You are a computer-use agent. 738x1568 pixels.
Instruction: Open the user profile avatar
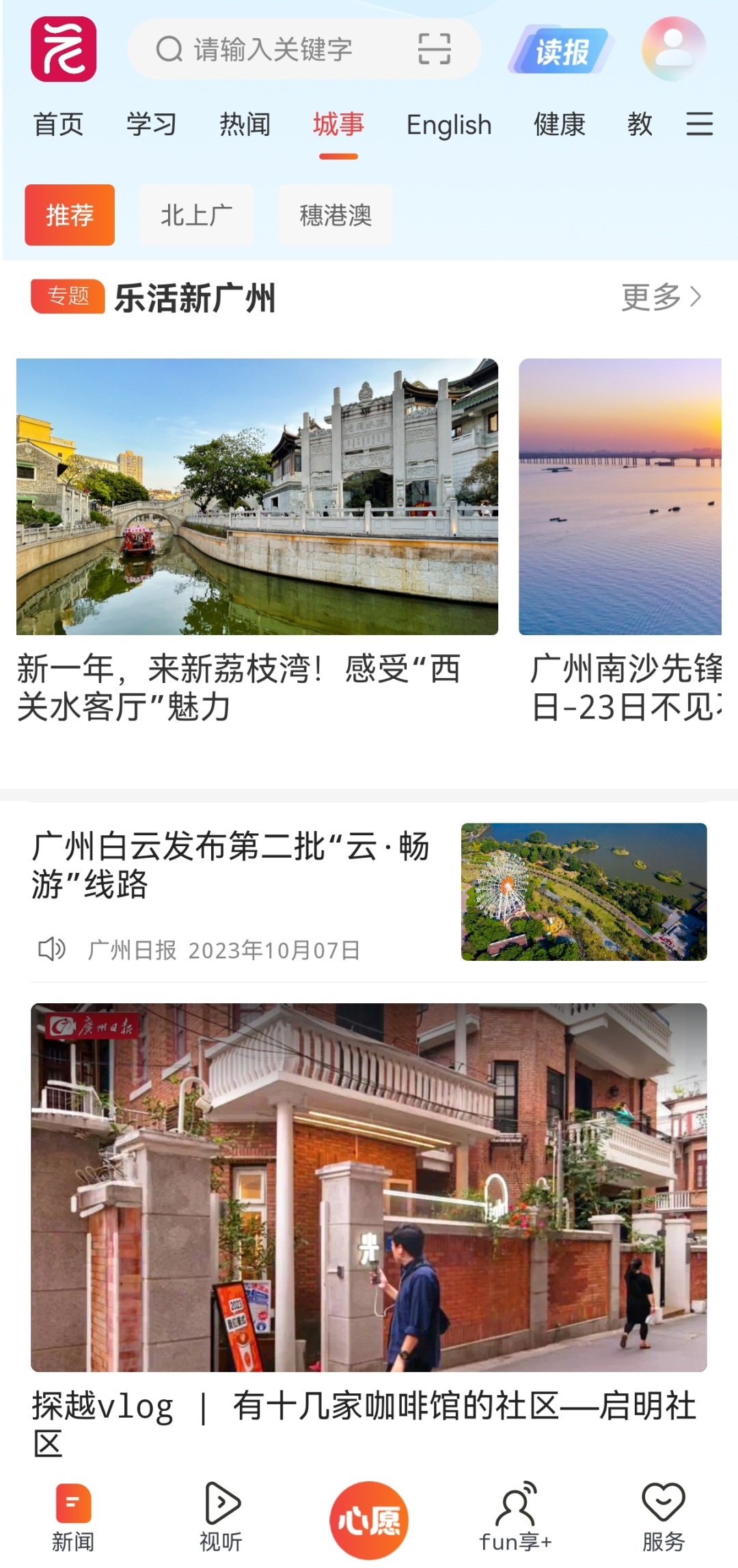pos(673,49)
